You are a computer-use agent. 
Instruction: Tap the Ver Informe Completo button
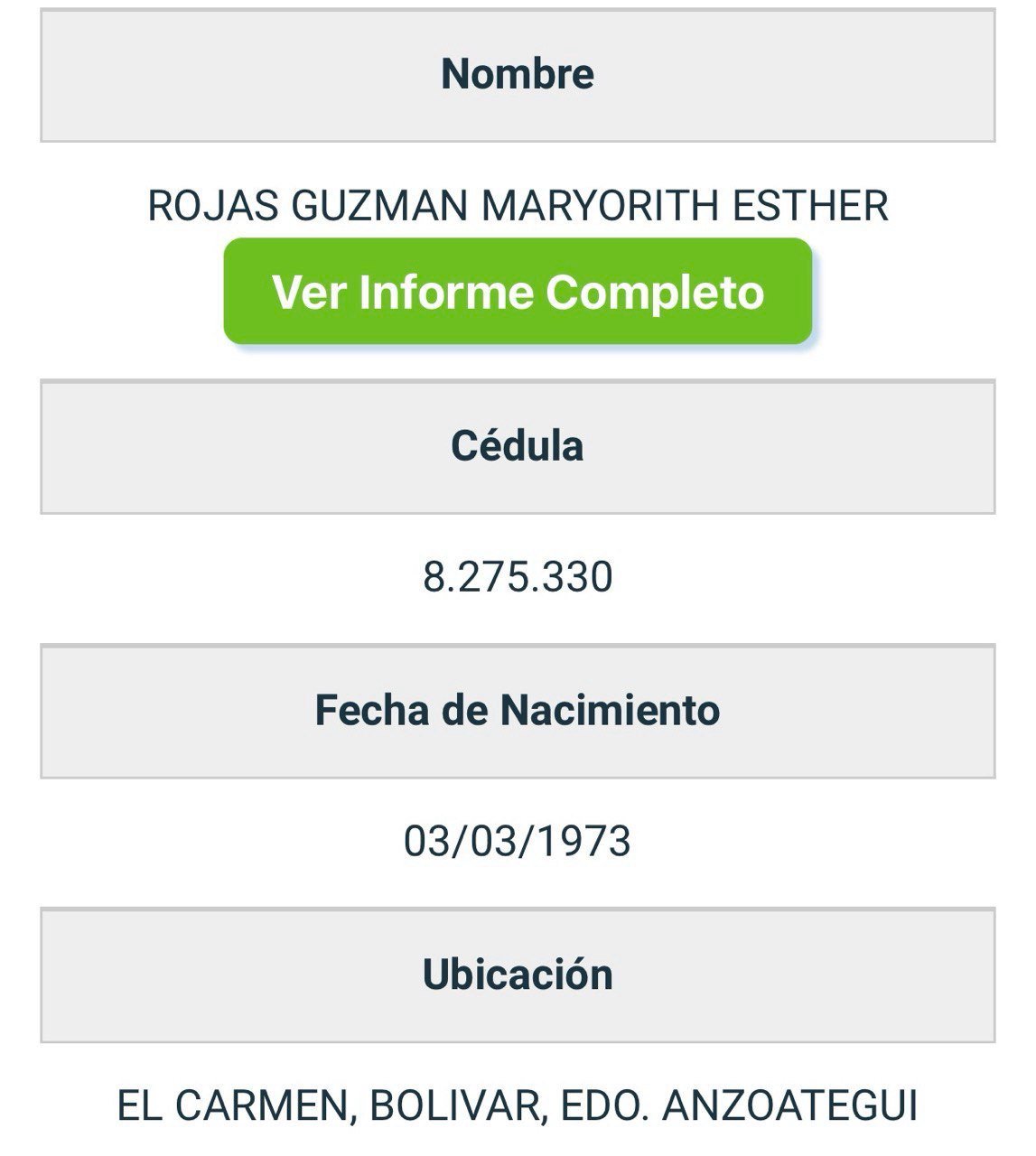click(518, 292)
